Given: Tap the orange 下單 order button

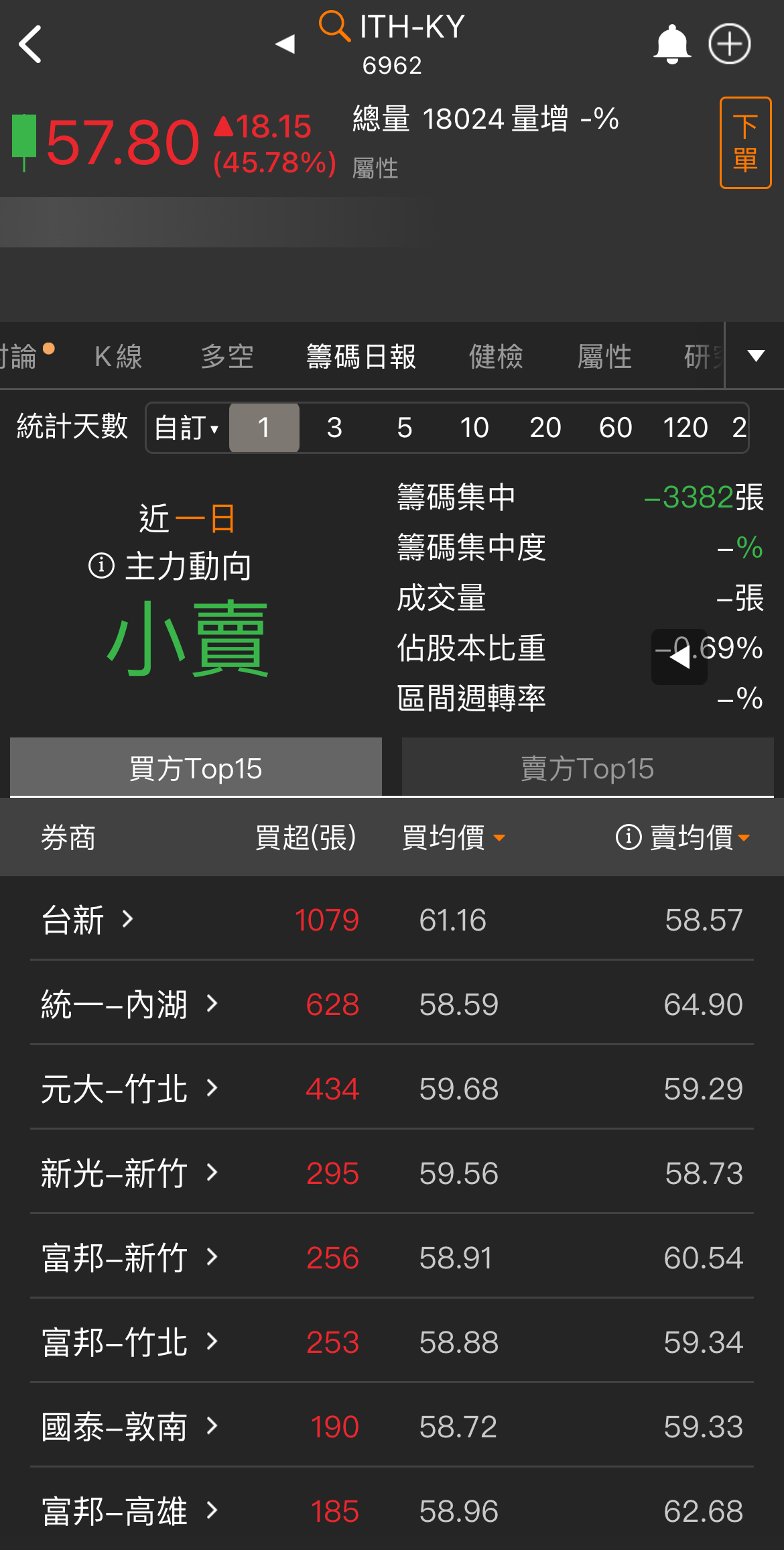Looking at the screenshot, I should click(x=744, y=143).
